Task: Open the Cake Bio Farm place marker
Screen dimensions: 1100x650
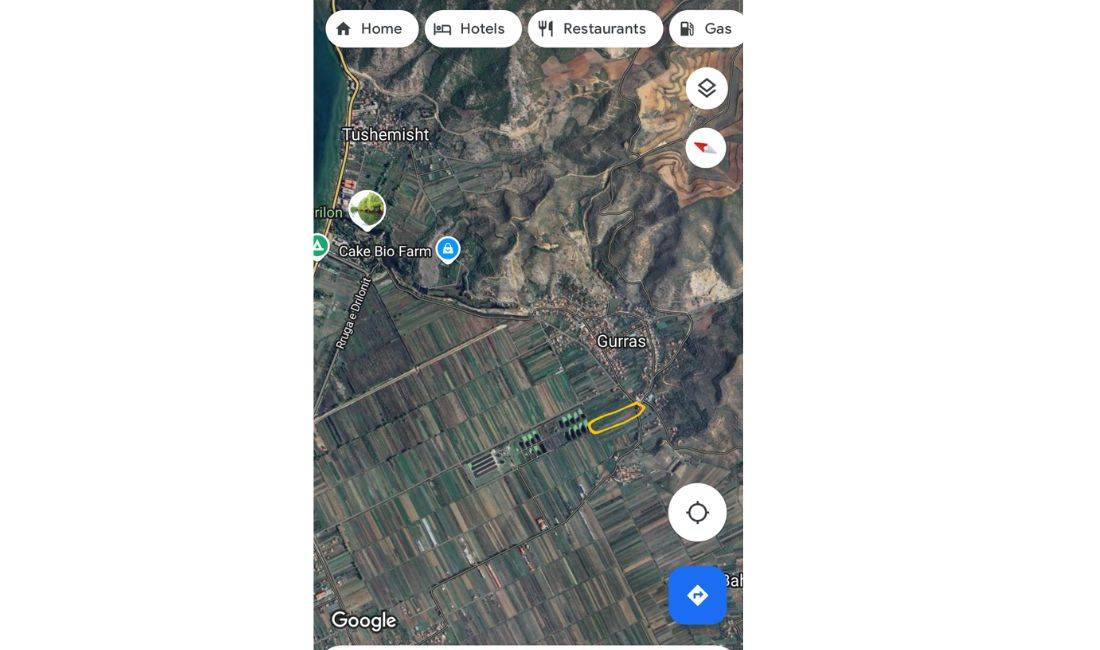Action: 368,210
